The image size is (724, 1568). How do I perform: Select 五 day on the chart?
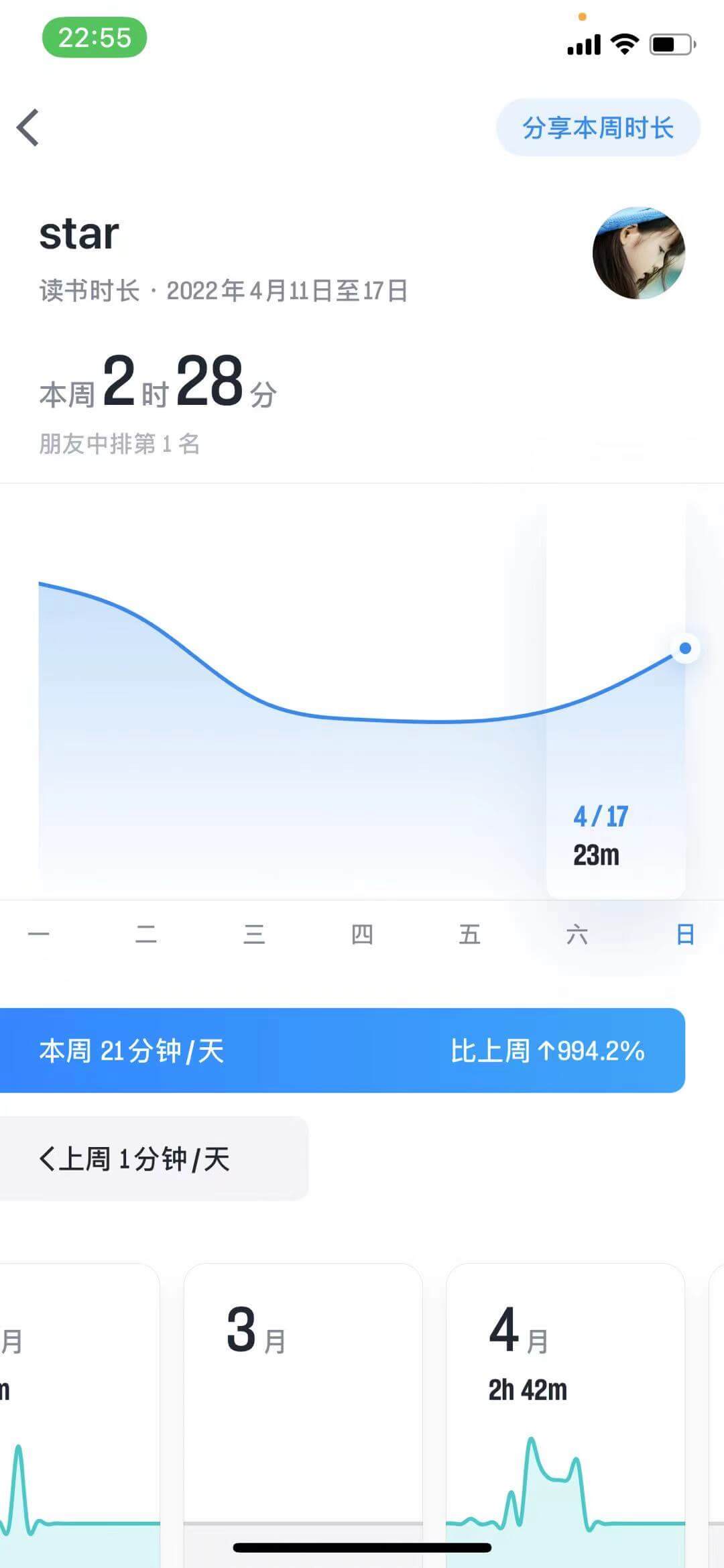(469, 934)
